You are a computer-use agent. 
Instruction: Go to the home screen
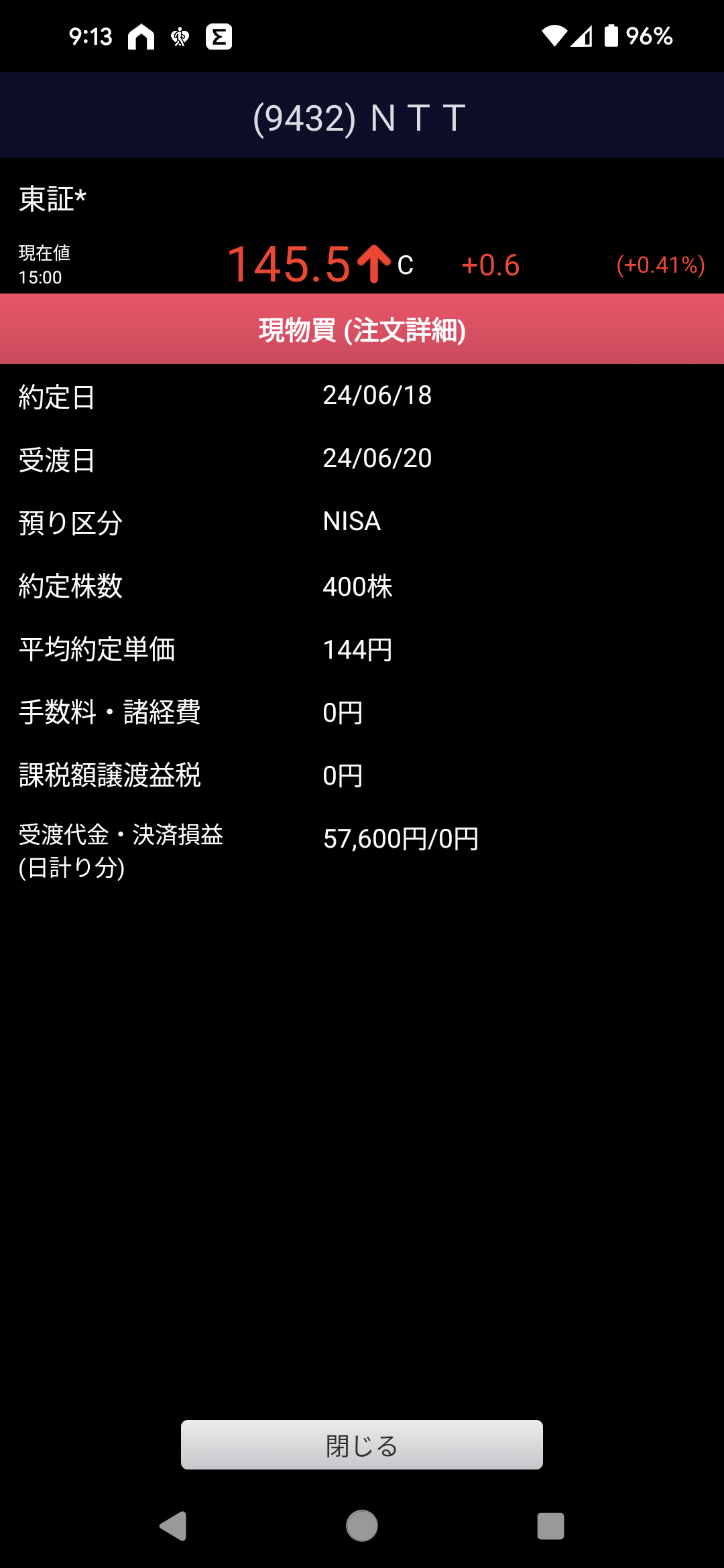[x=362, y=1526]
